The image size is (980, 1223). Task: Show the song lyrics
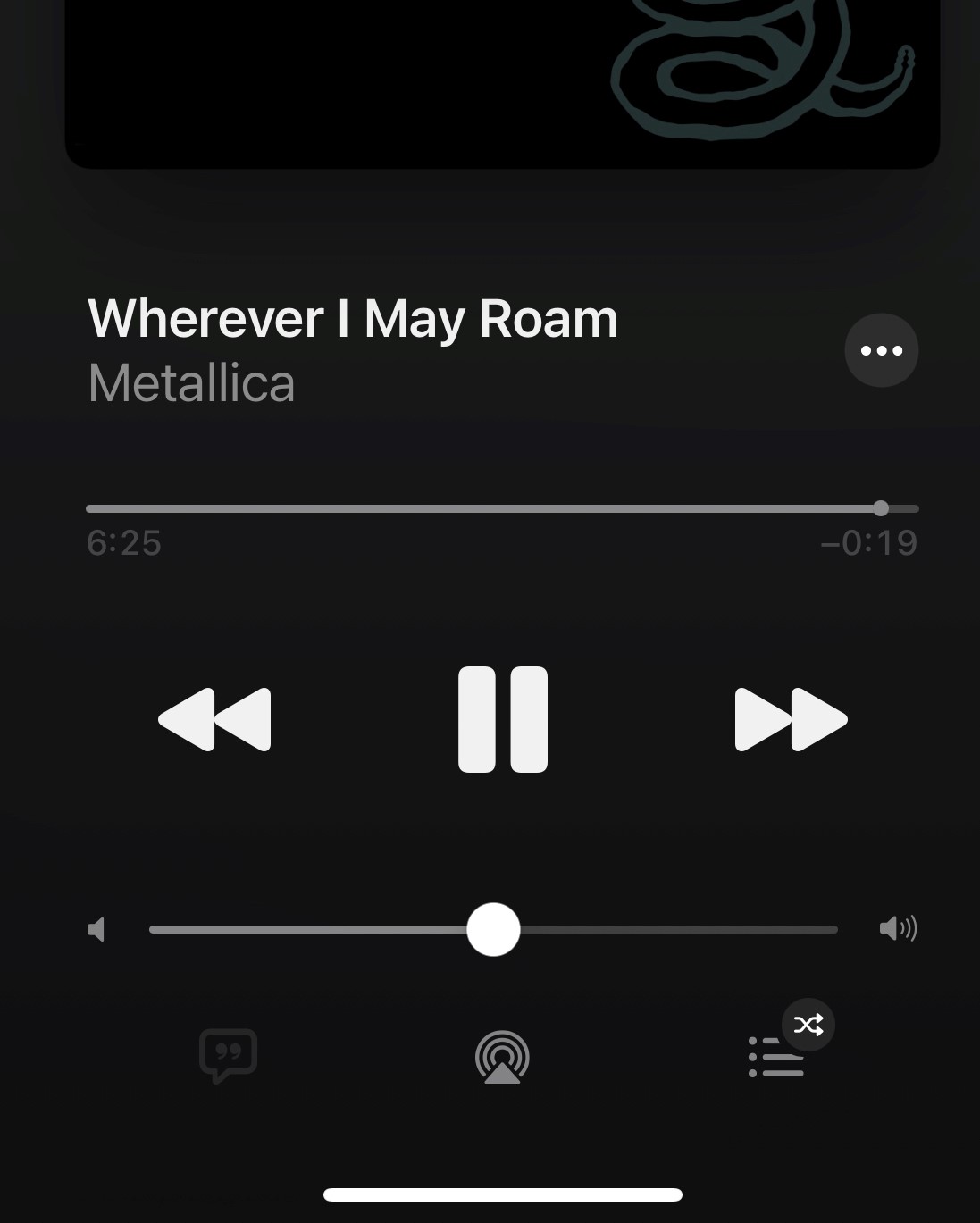(x=228, y=1055)
